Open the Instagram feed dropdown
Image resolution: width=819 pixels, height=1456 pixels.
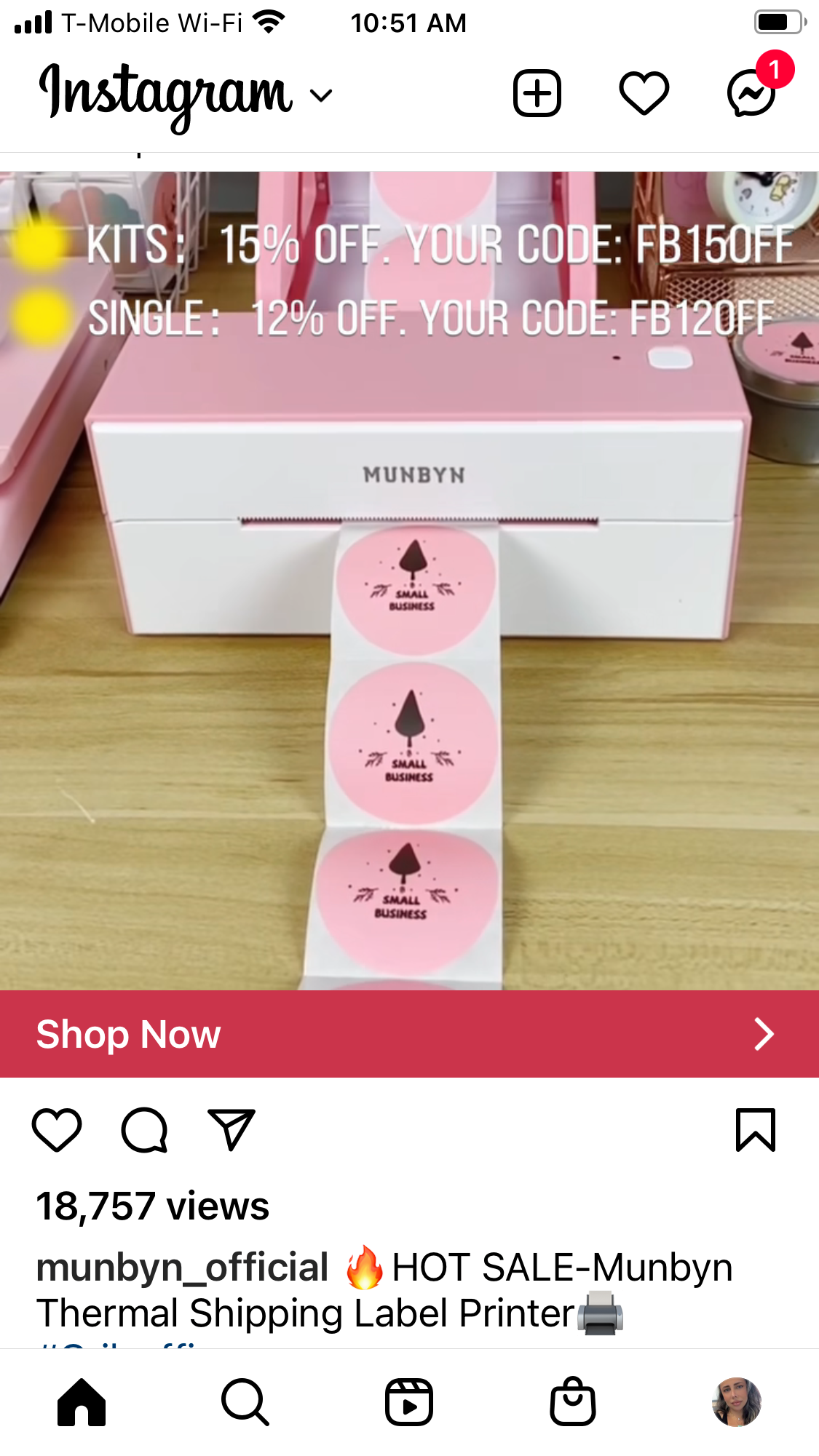coord(321,95)
